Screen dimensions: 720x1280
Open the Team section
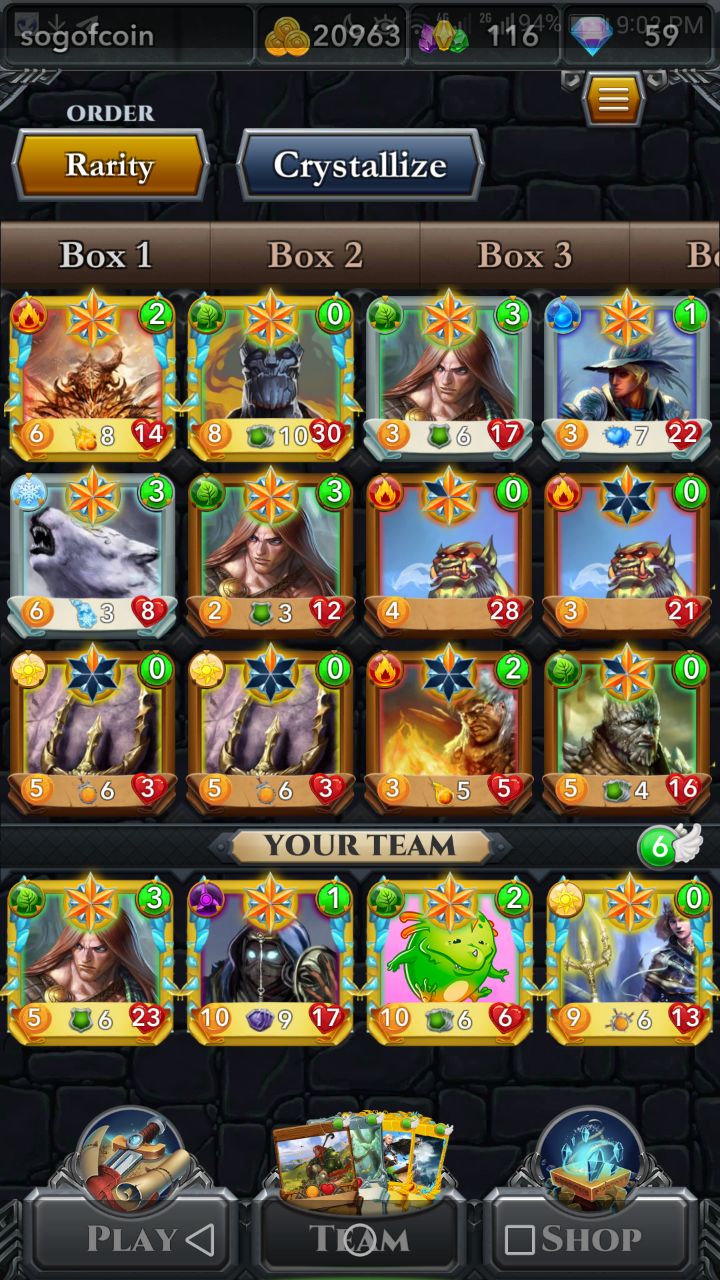click(x=360, y=1238)
